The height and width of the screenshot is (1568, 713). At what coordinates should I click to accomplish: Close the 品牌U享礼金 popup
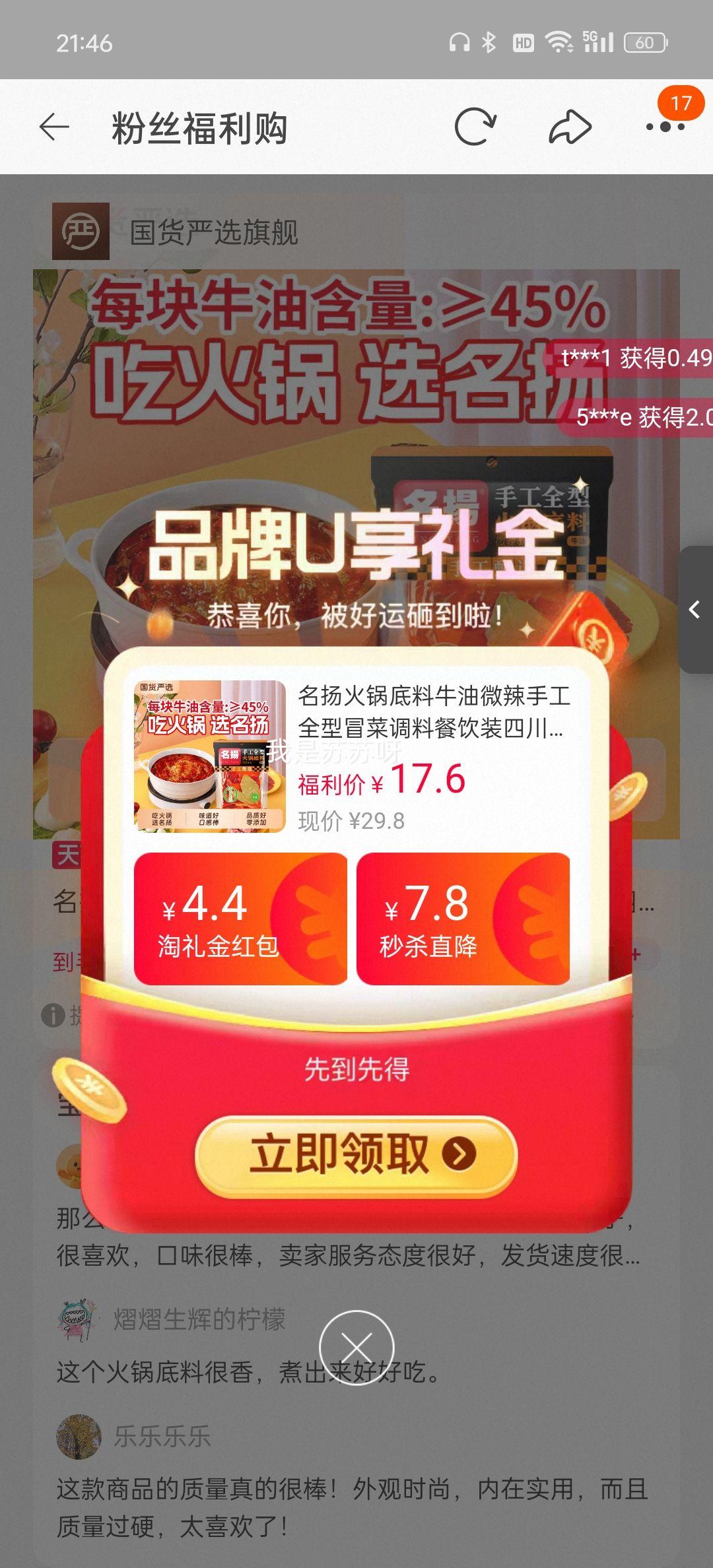[356, 1347]
